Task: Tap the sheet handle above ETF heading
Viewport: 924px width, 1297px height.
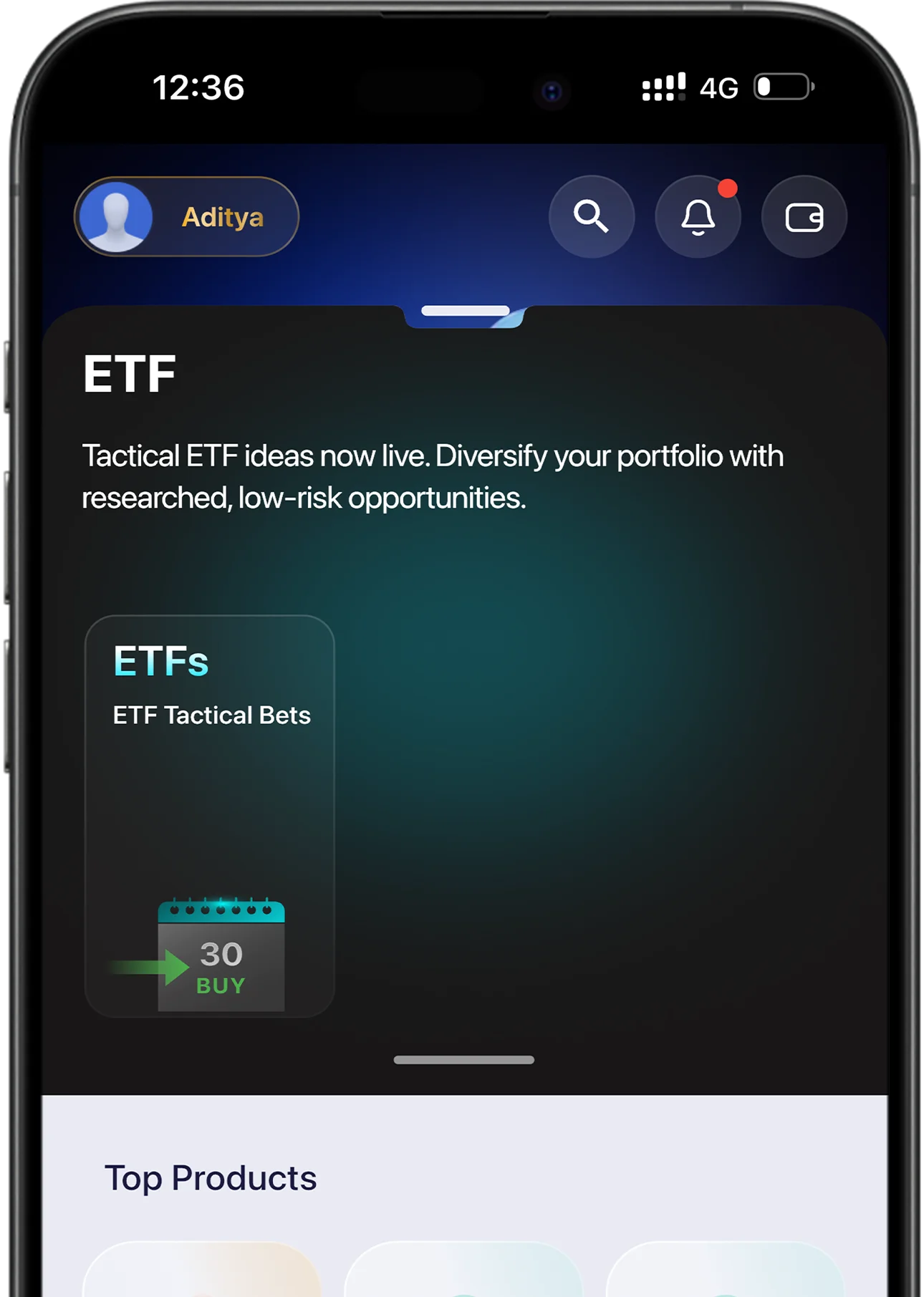Action: (x=465, y=311)
